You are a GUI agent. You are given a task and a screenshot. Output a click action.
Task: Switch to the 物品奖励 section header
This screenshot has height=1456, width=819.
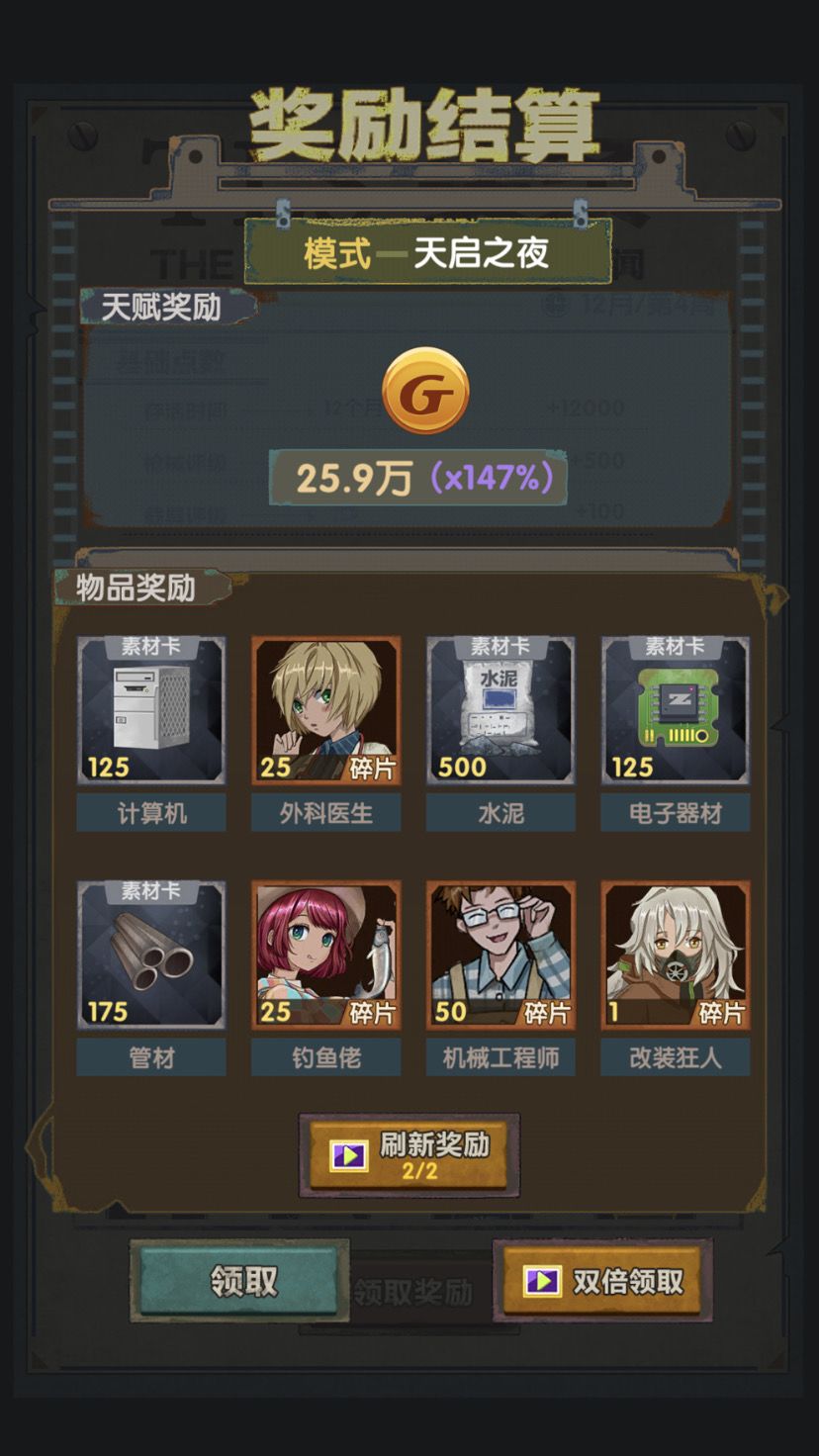point(136,584)
